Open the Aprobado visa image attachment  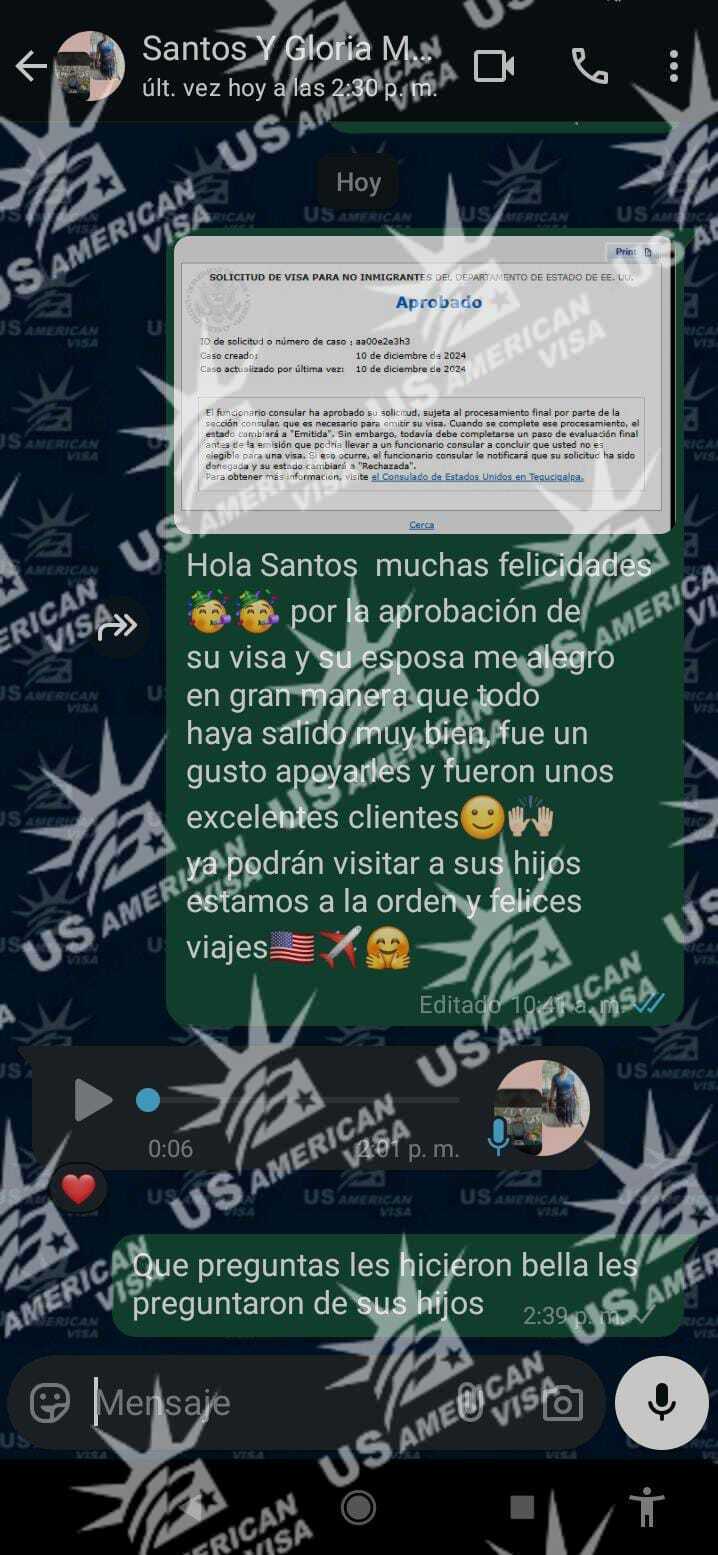[x=424, y=383]
